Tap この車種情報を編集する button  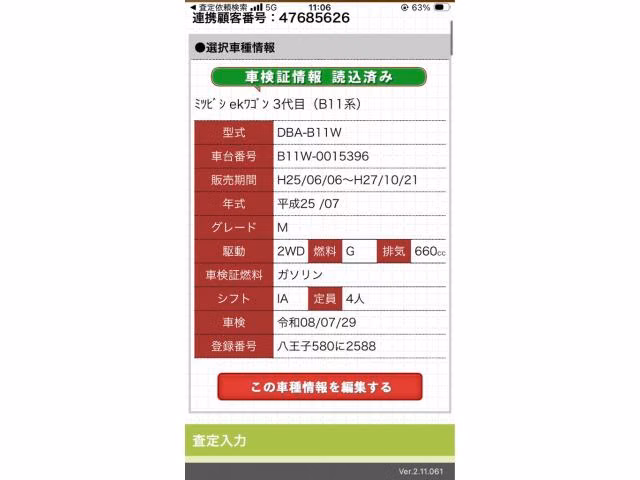(320, 386)
